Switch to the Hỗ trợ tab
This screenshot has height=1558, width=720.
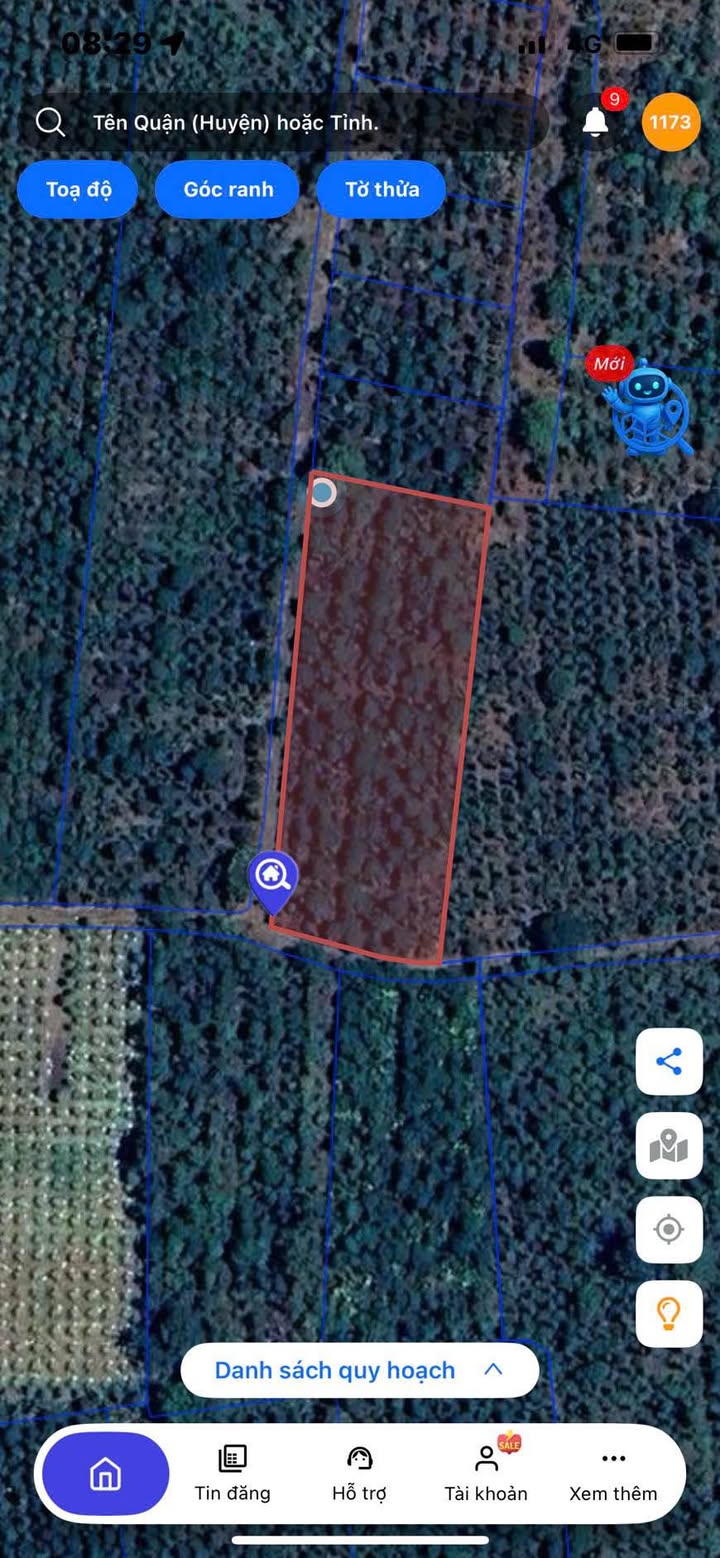click(x=359, y=1473)
